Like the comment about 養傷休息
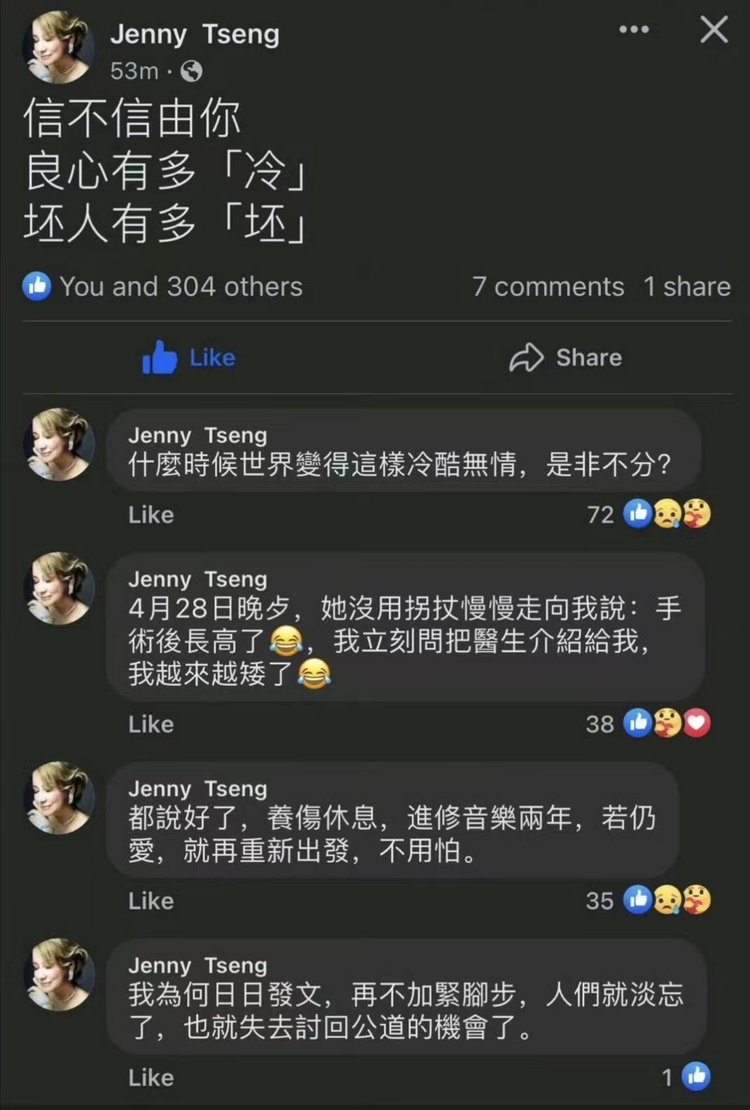 (x=150, y=900)
